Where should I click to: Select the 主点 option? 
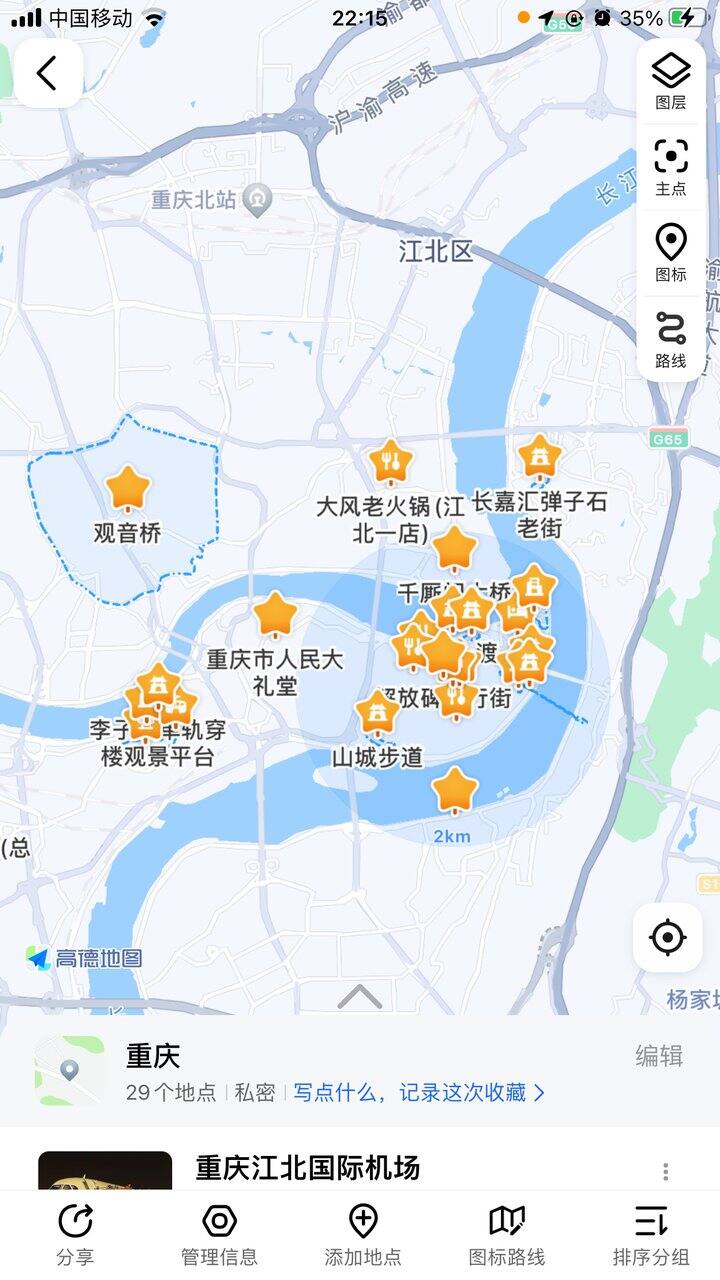[671, 167]
